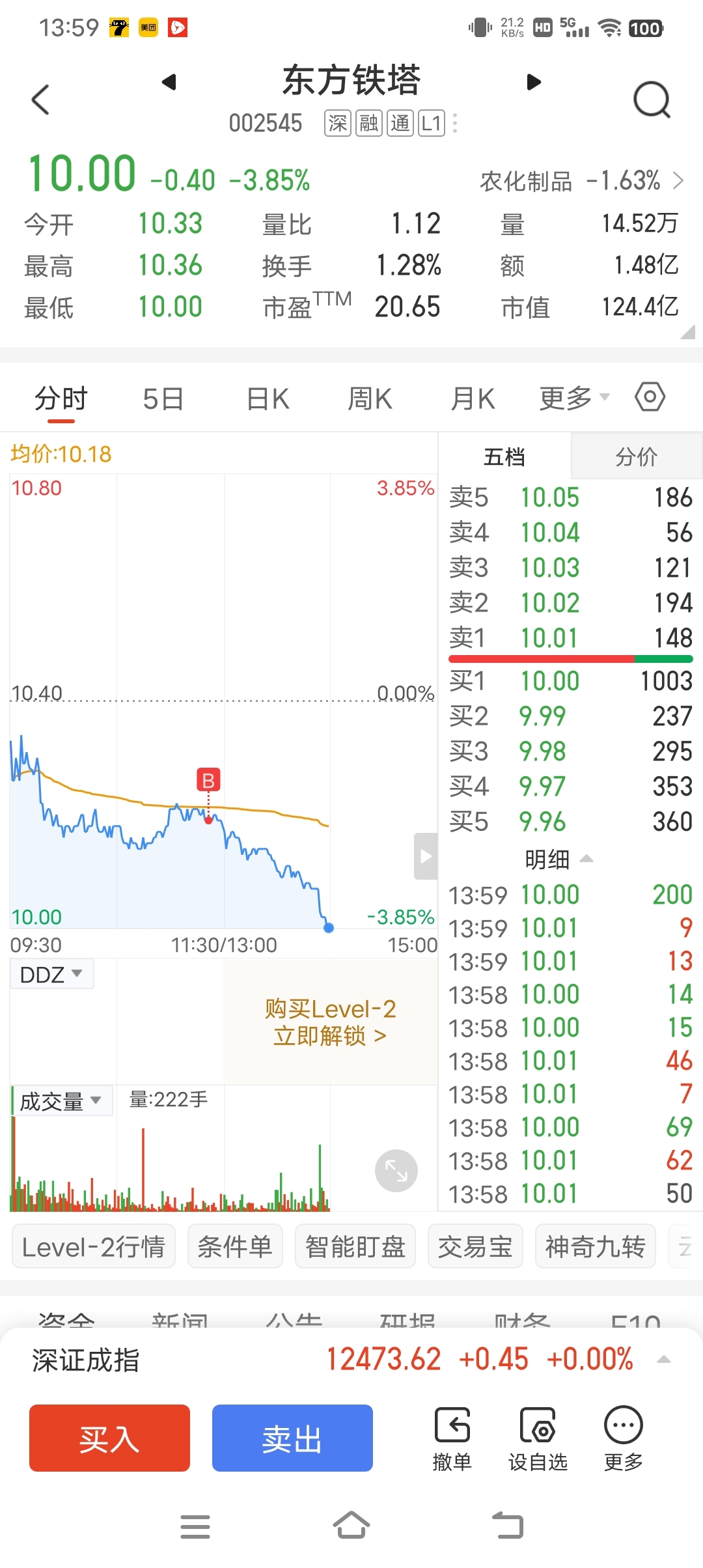Switch to the 日K chart tab
Image resolution: width=703 pixels, height=1568 pixels.
point(268,399)
